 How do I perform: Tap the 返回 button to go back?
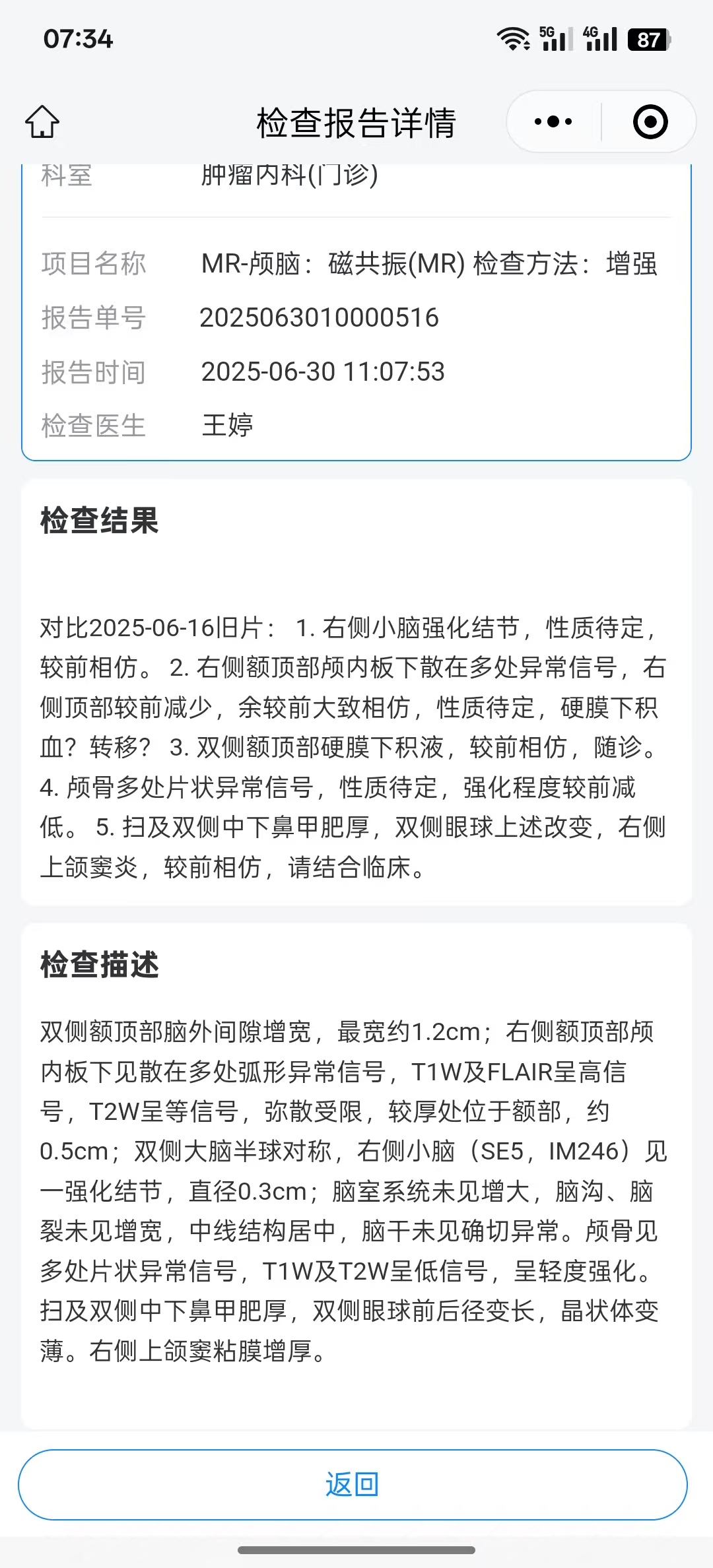click(353, 1485)
